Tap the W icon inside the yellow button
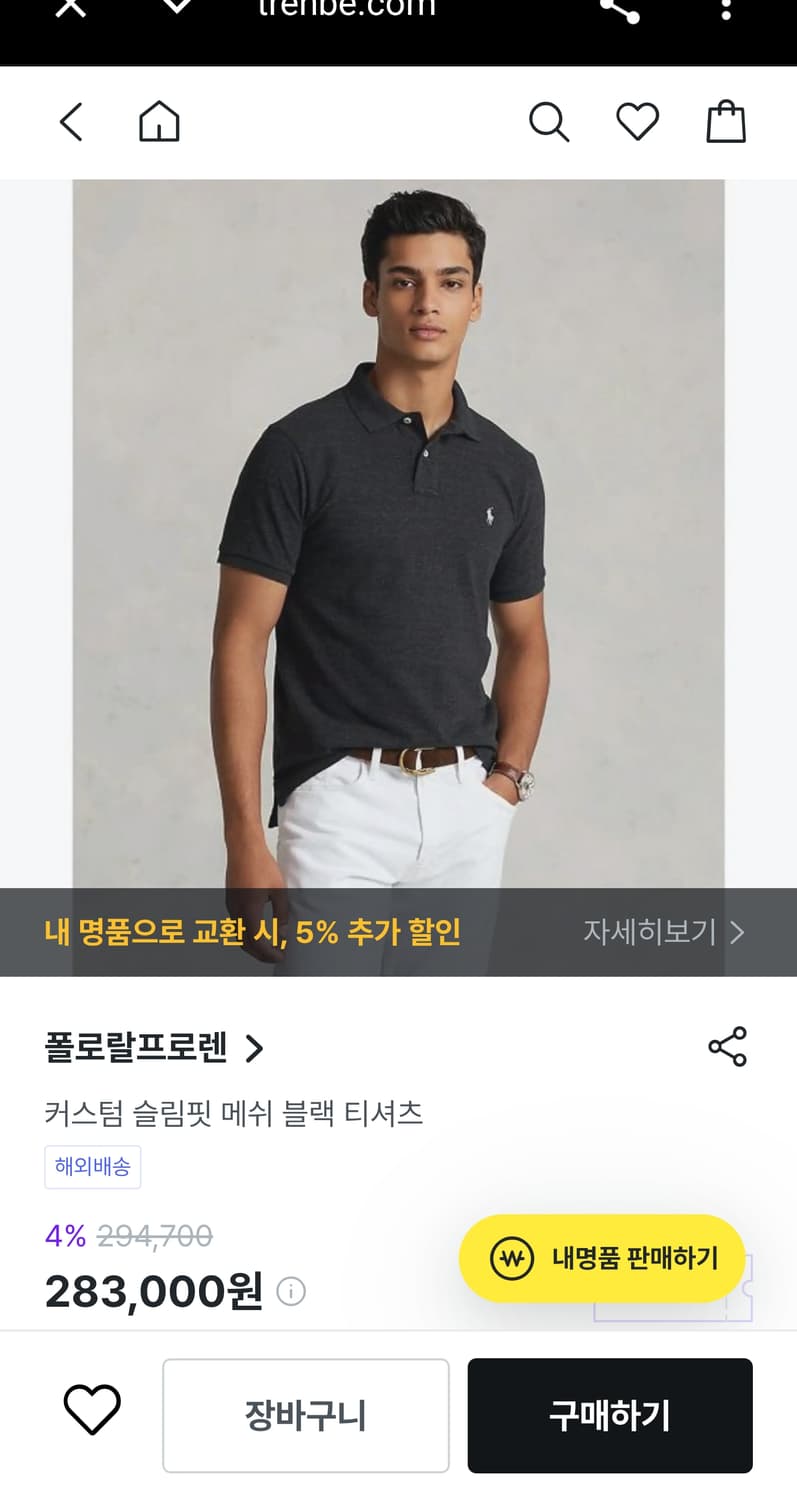797x1500 pixels. click(511, 1258)
